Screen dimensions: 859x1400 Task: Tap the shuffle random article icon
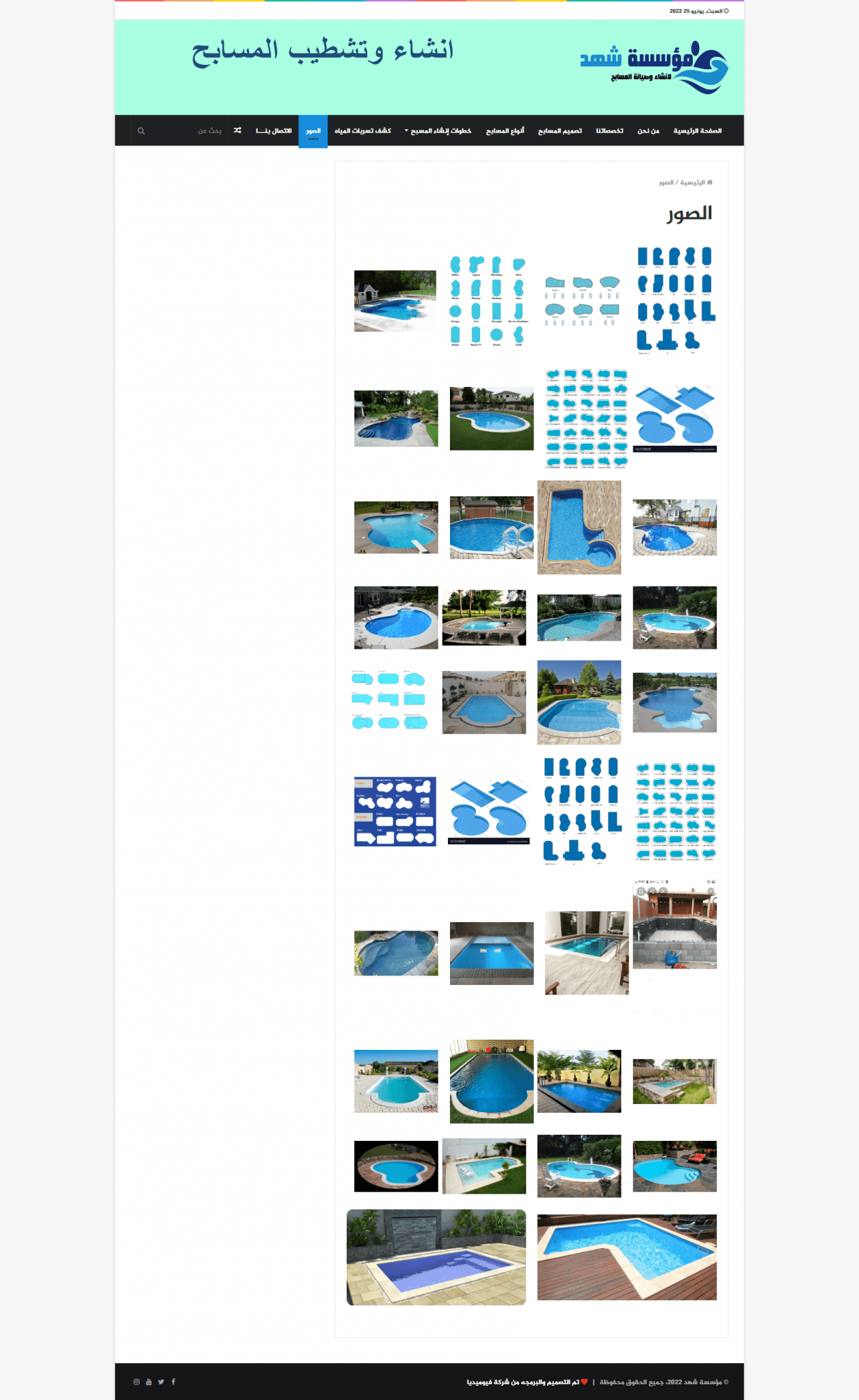(237, 131)
